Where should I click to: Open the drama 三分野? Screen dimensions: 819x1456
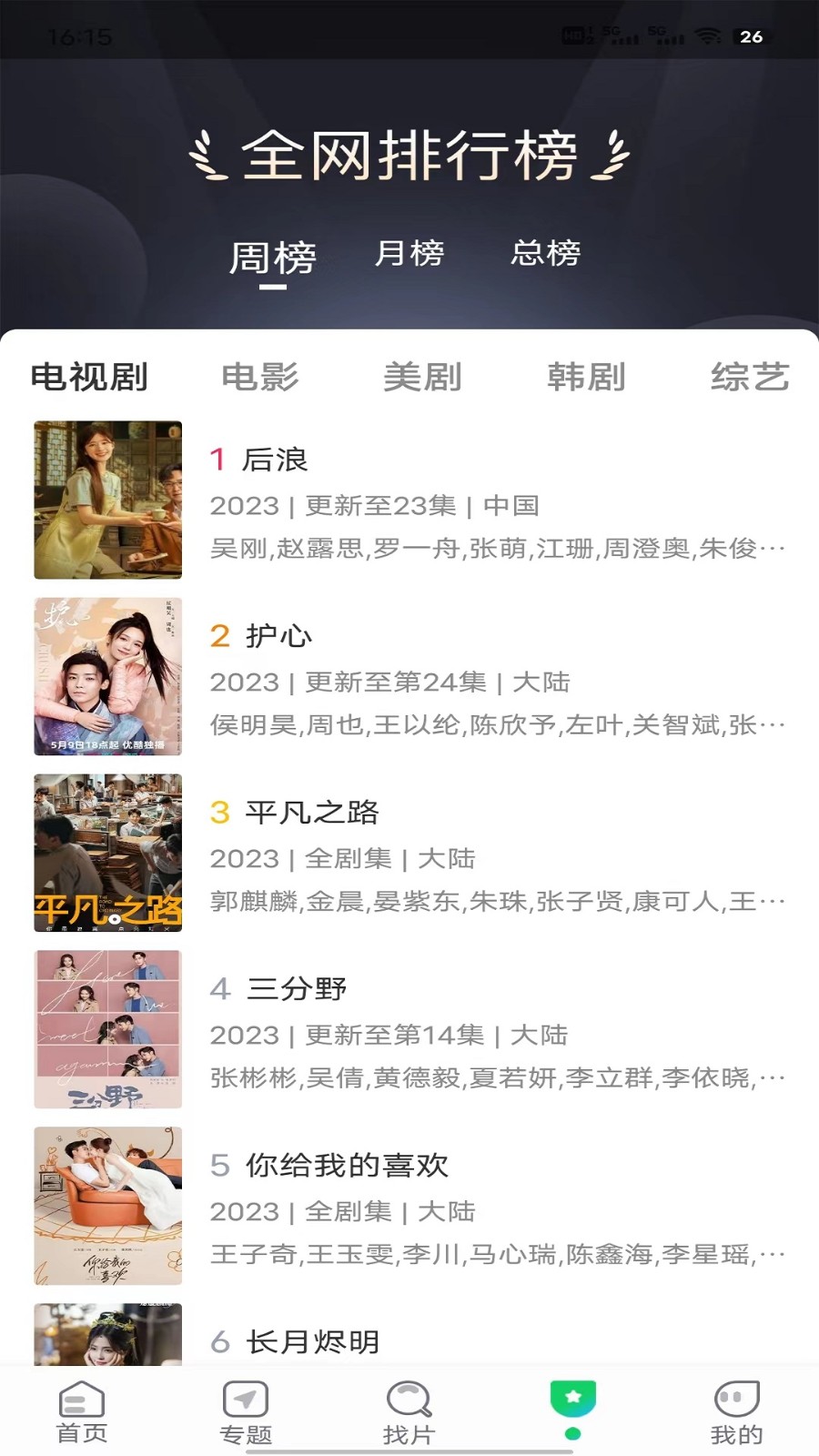(296, 989)
